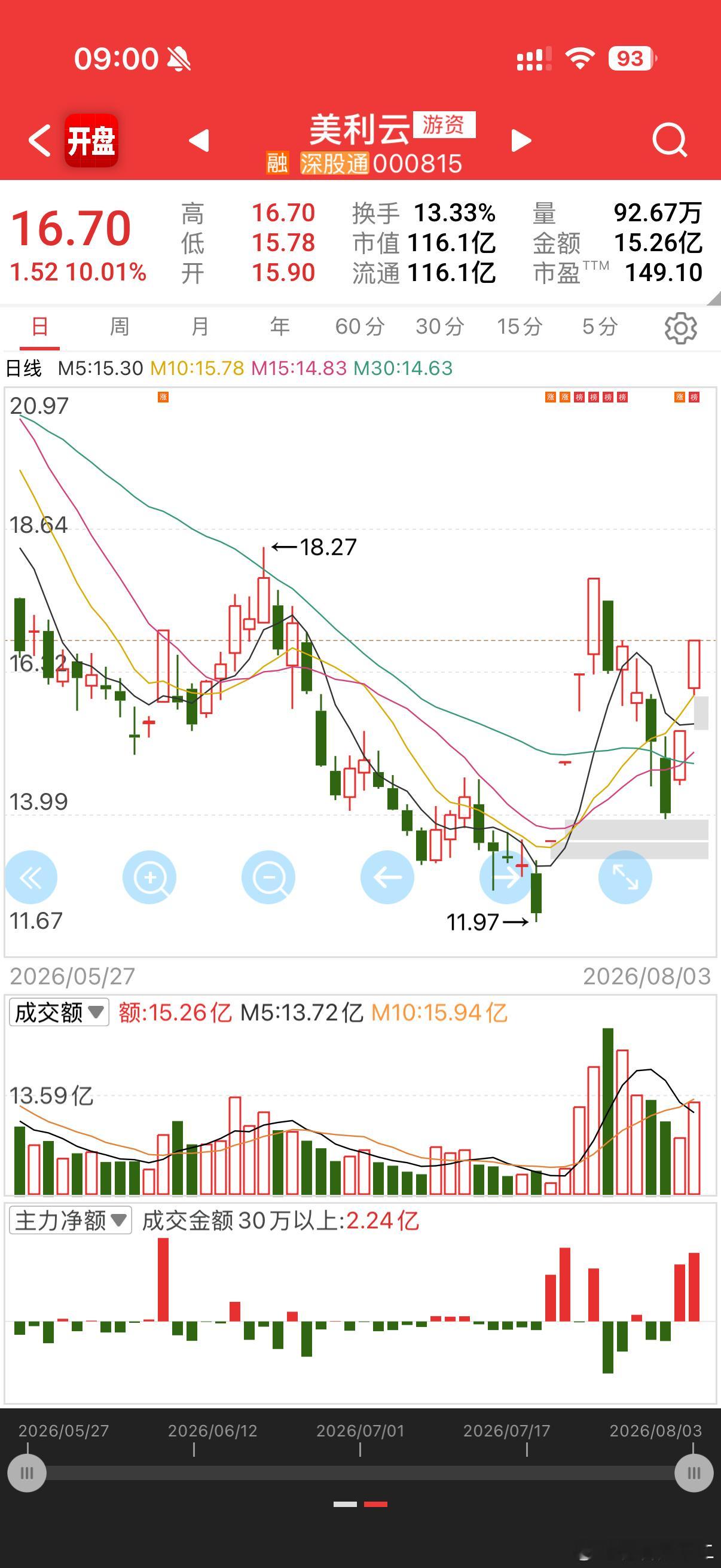Open the stock search magnifier

pos(670,141)
